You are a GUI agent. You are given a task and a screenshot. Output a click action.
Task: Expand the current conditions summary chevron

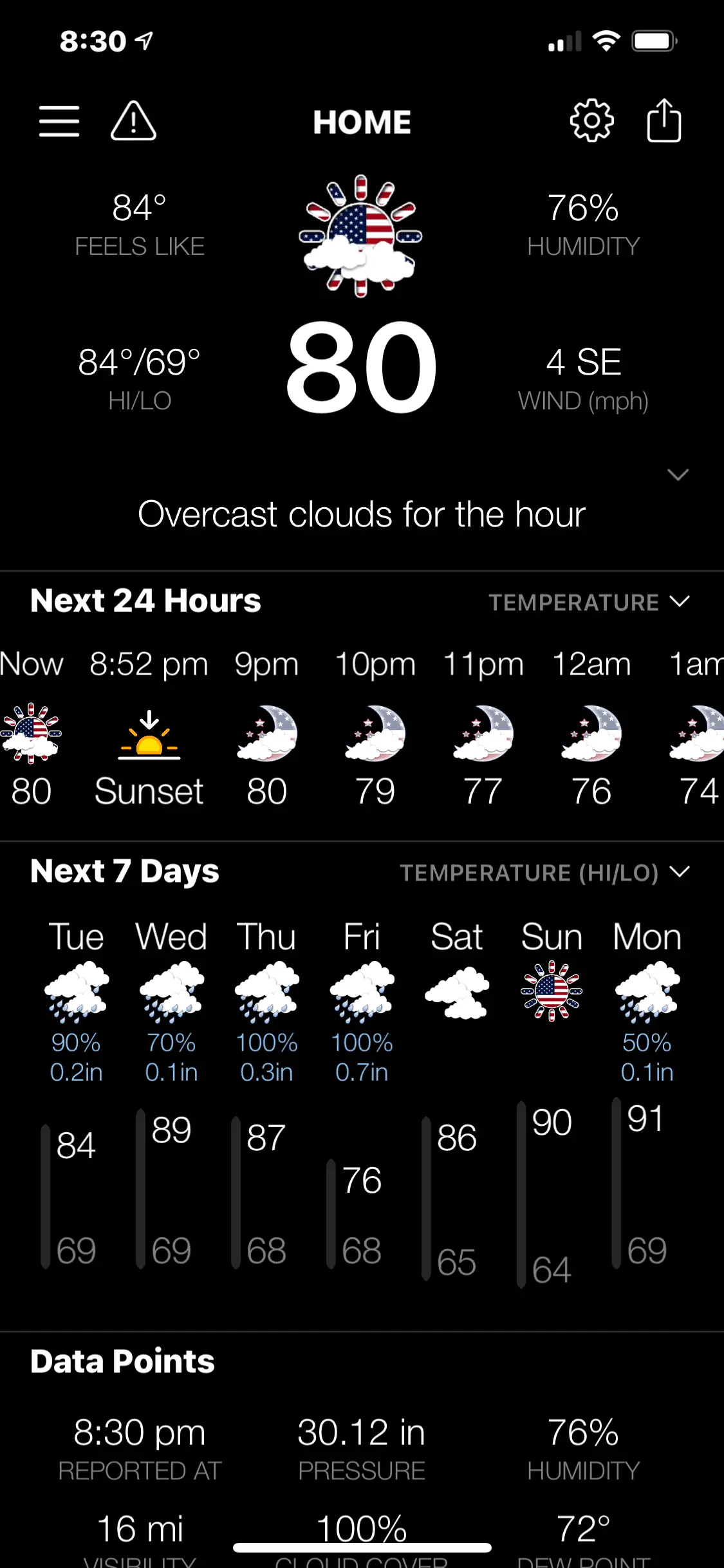click(678, 475)
